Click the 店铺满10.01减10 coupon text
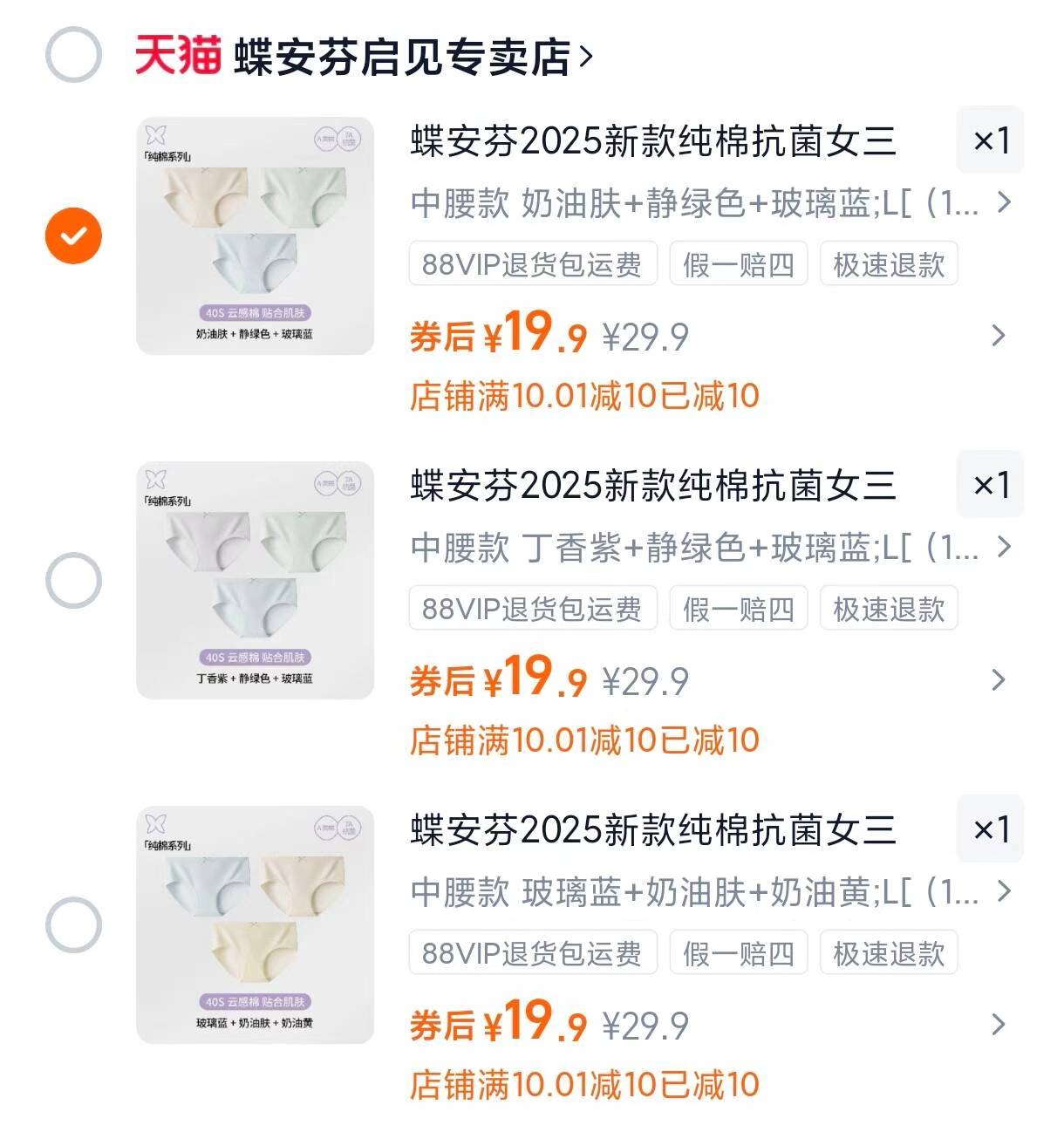The width and height of the screenshot is (1064, 1132). 586,397
